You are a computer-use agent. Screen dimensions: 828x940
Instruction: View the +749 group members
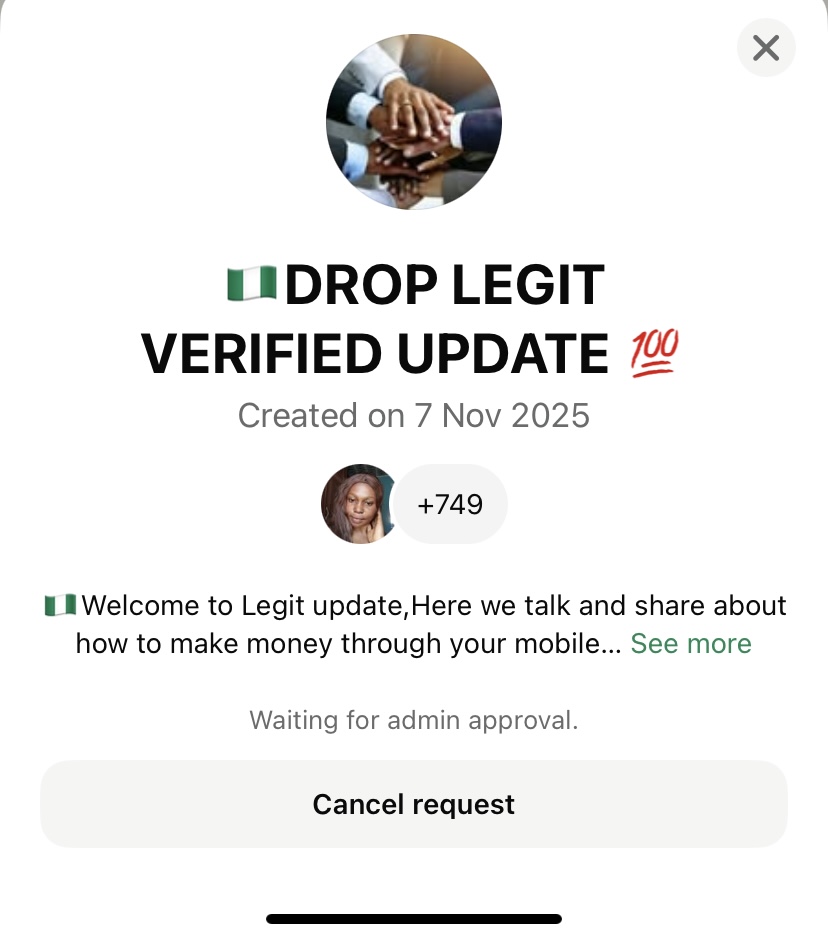click(450, 504)
